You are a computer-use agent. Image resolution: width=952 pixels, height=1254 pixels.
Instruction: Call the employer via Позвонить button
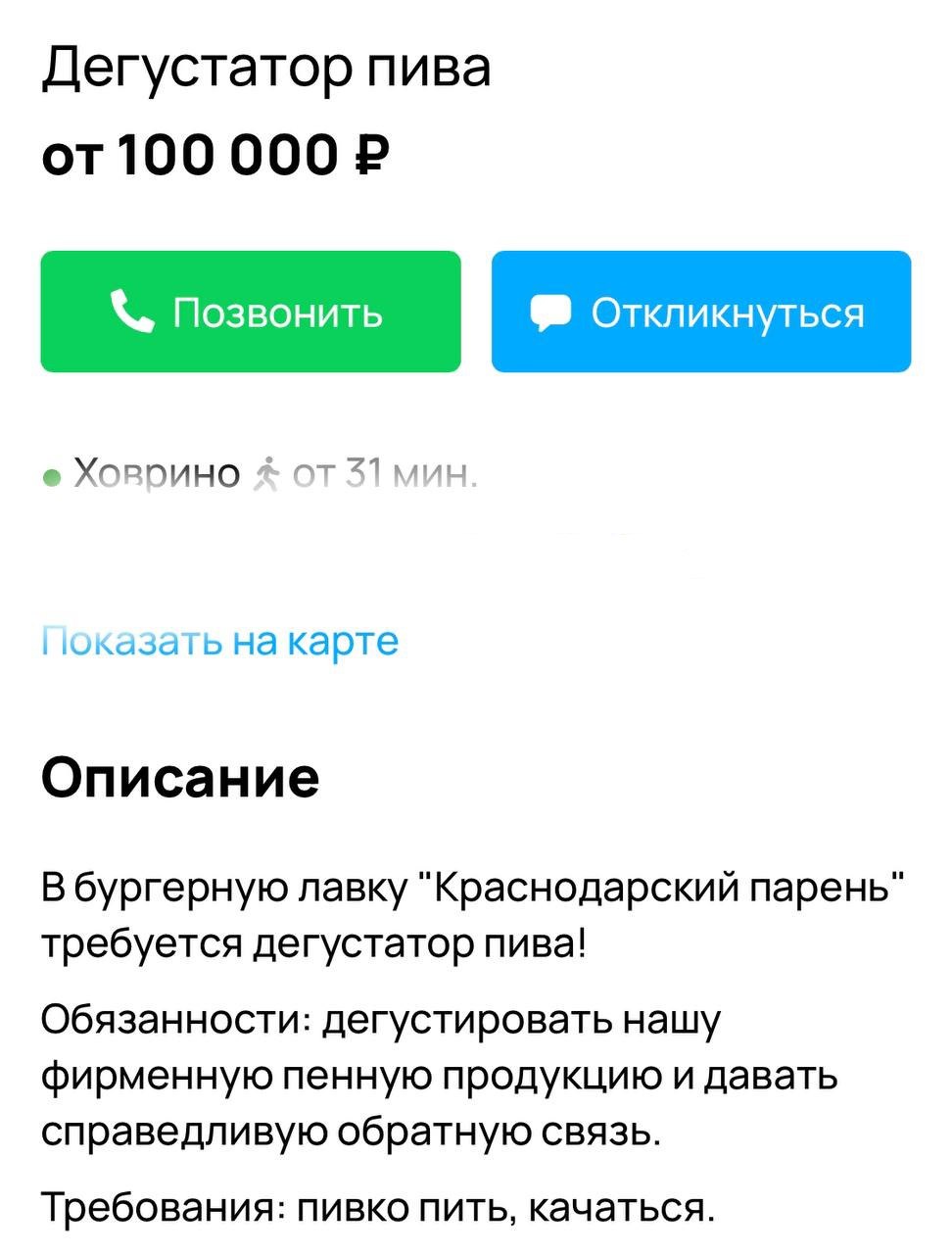tap(251, 312)
